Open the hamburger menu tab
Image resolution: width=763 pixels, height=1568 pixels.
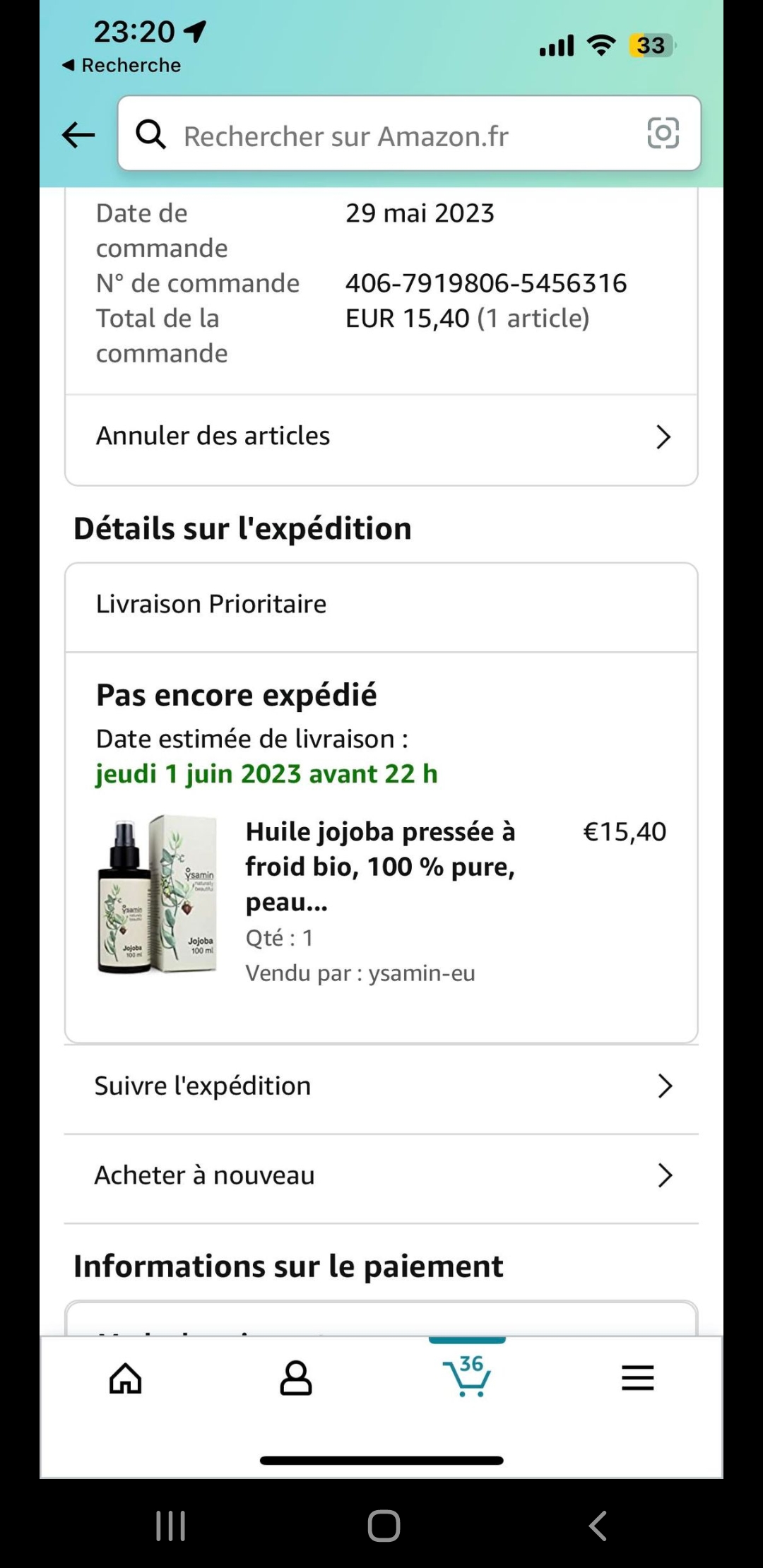coord(637,1378)
